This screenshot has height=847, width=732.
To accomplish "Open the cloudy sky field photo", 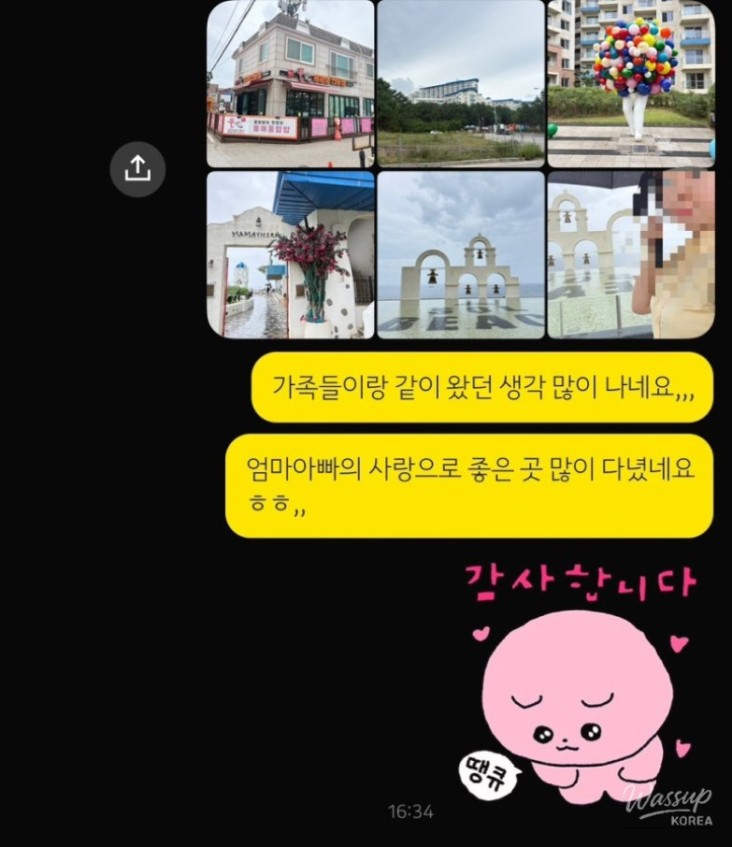I will 460,83.
